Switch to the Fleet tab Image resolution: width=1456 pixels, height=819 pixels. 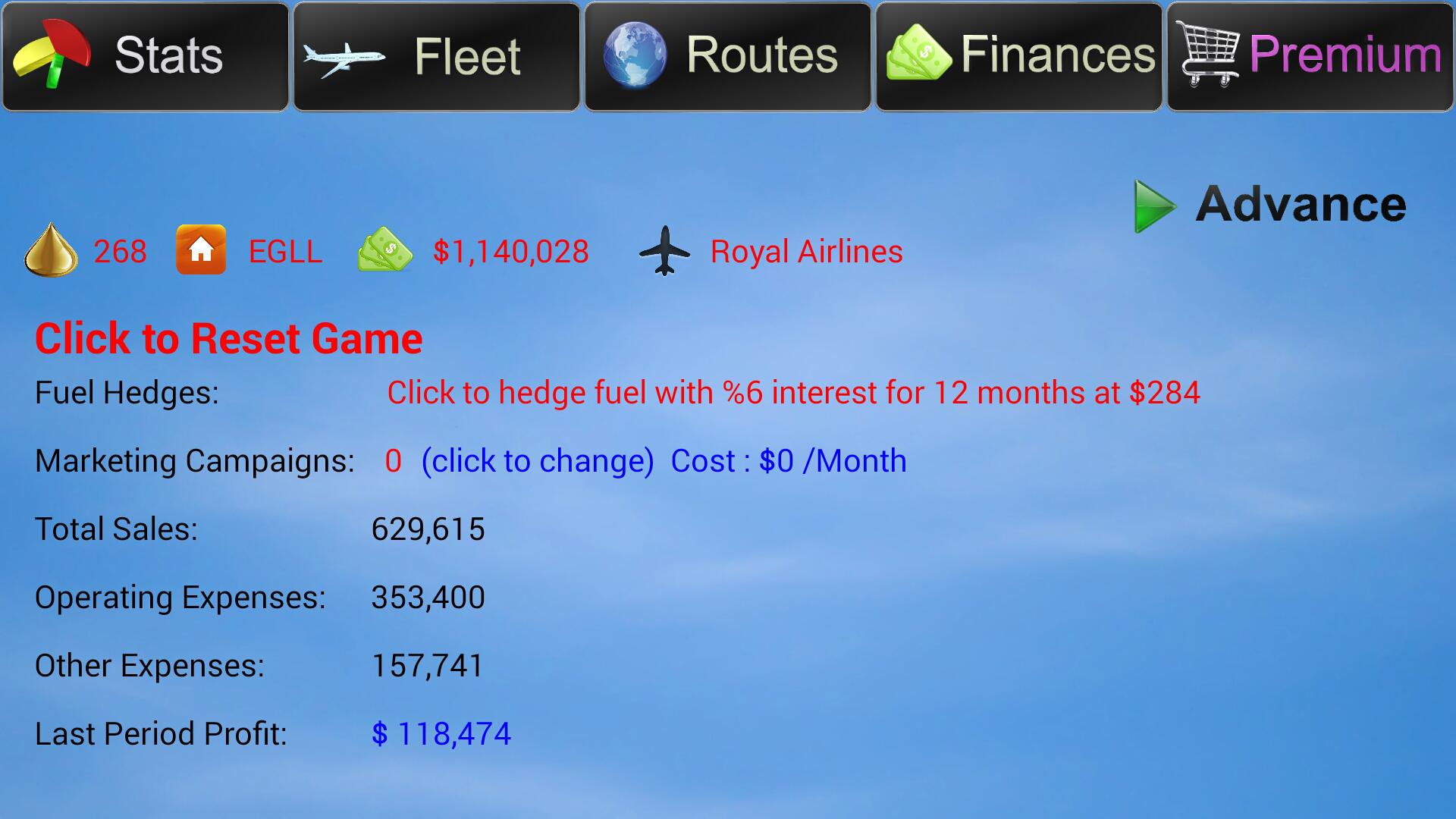coord(437,57)
